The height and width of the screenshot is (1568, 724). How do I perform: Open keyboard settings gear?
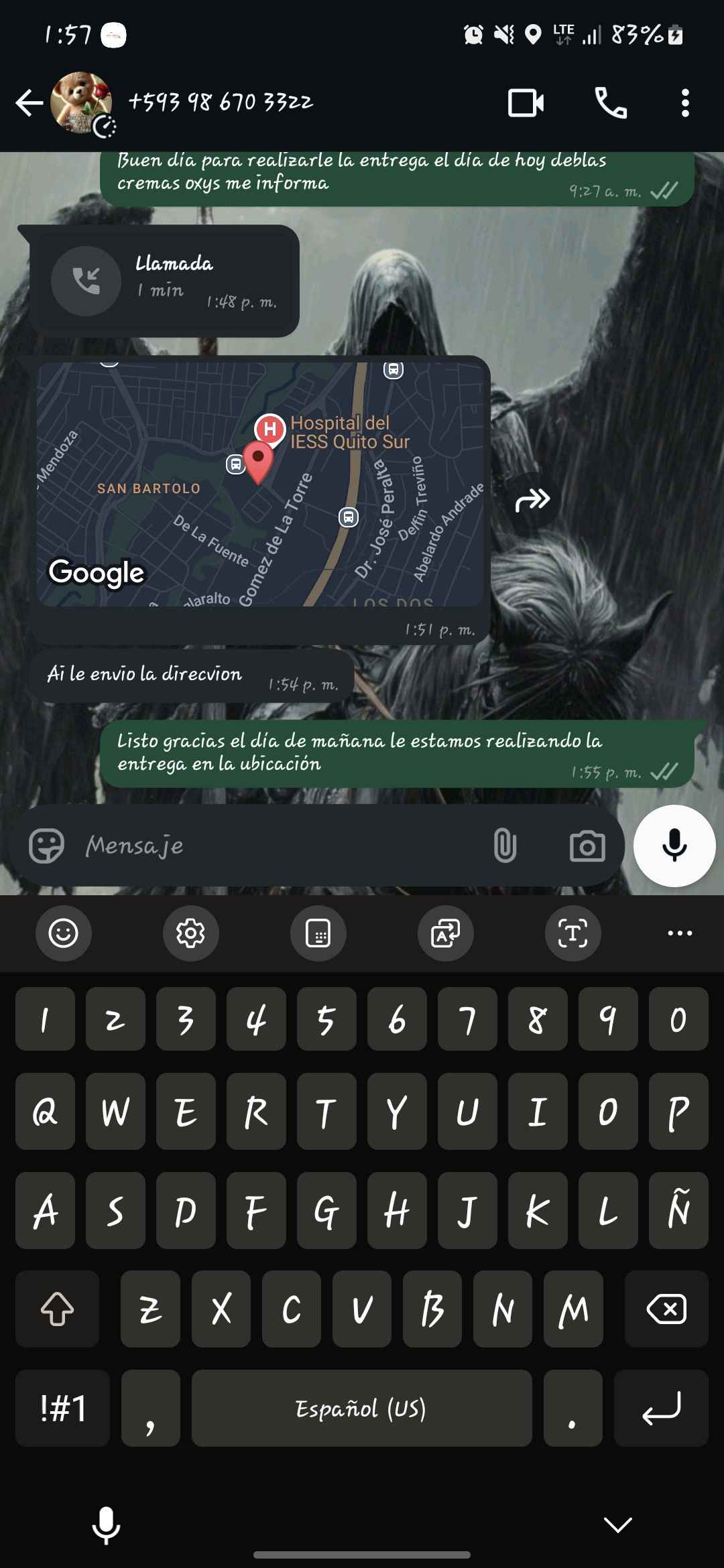[190, 933]
